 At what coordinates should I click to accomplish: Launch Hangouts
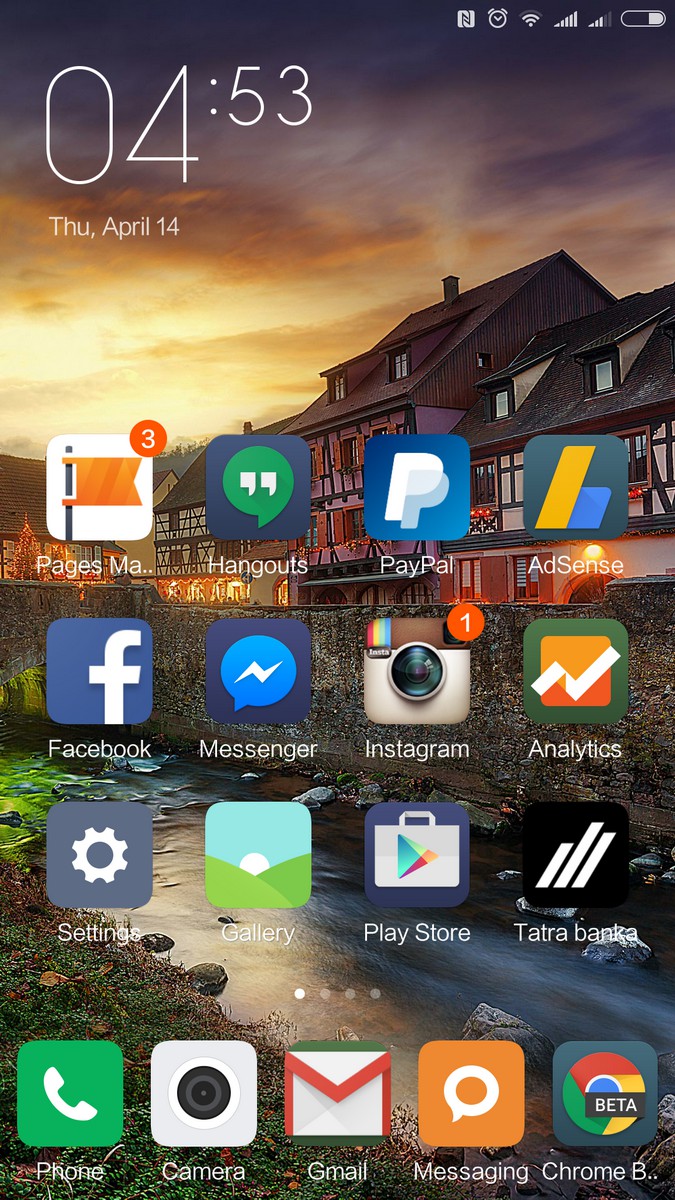coord(258,488)
